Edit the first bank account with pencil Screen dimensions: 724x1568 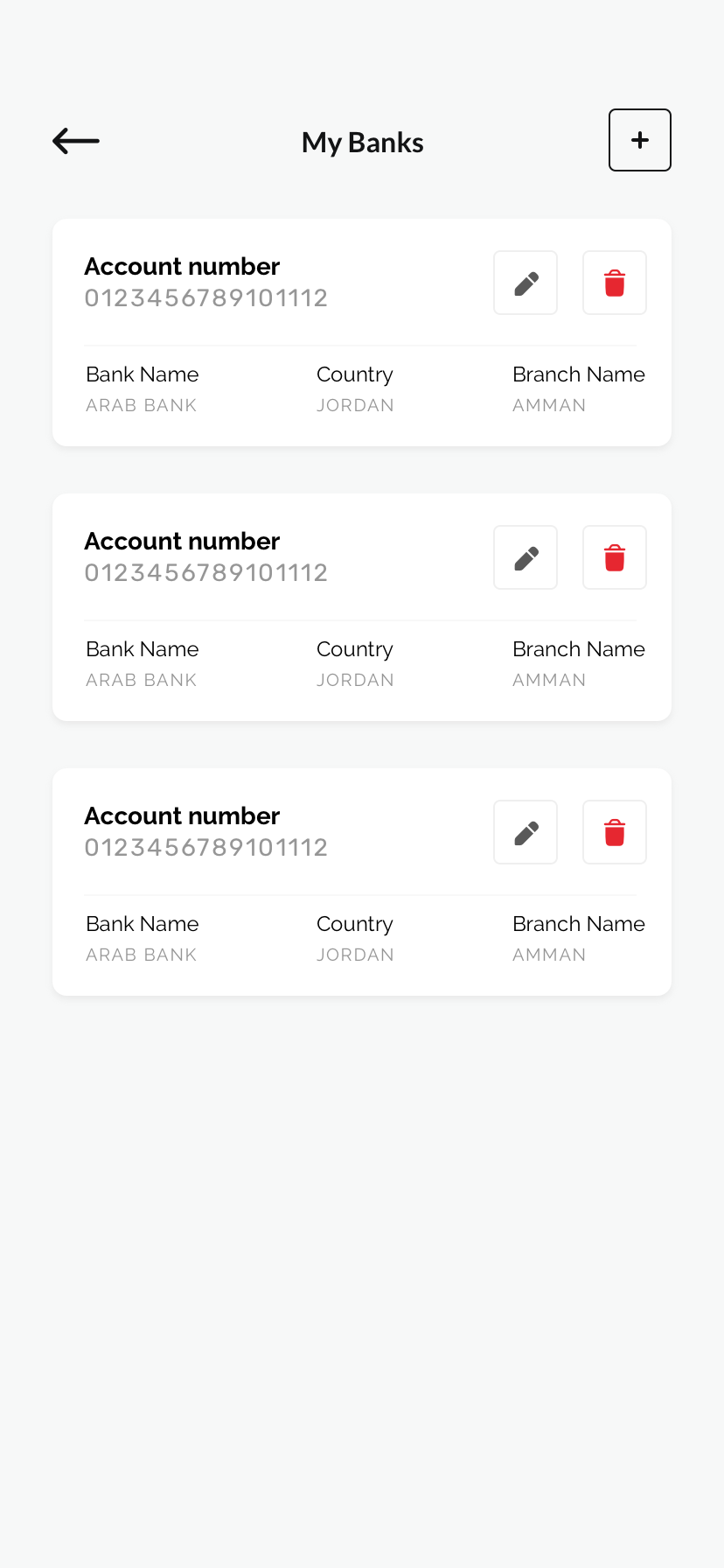point(526,283)
